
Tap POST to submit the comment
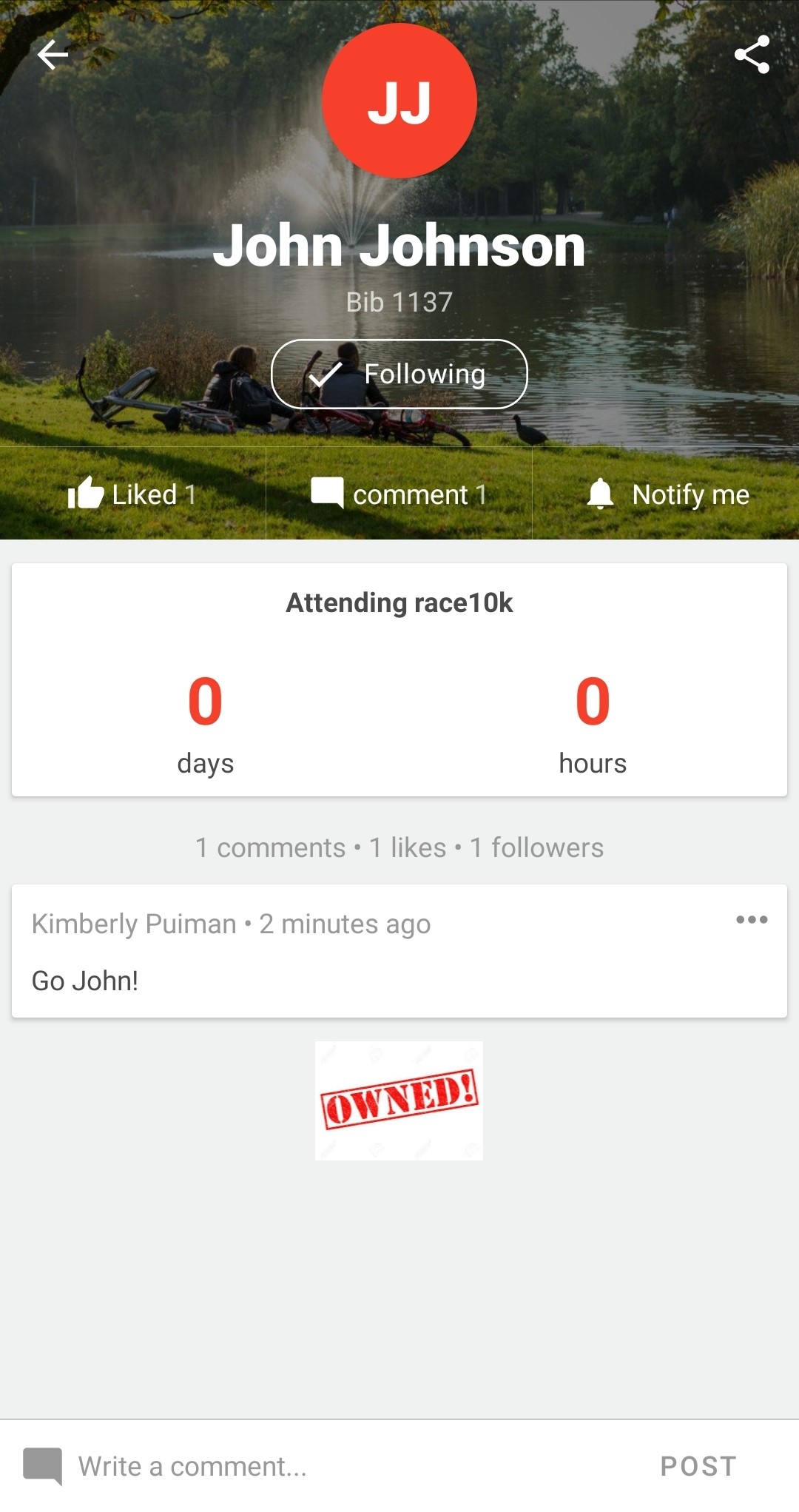click(x=698, y=1466)
